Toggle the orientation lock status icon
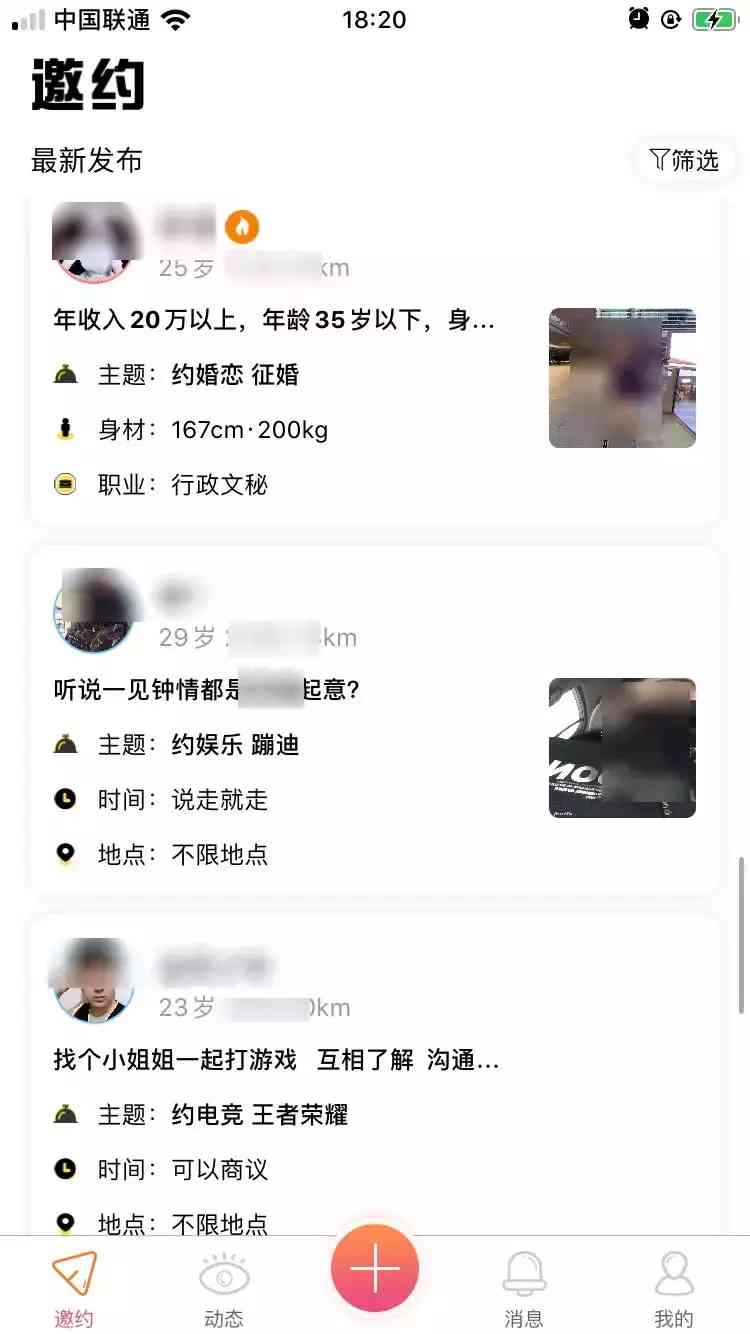 pos(672,18)
